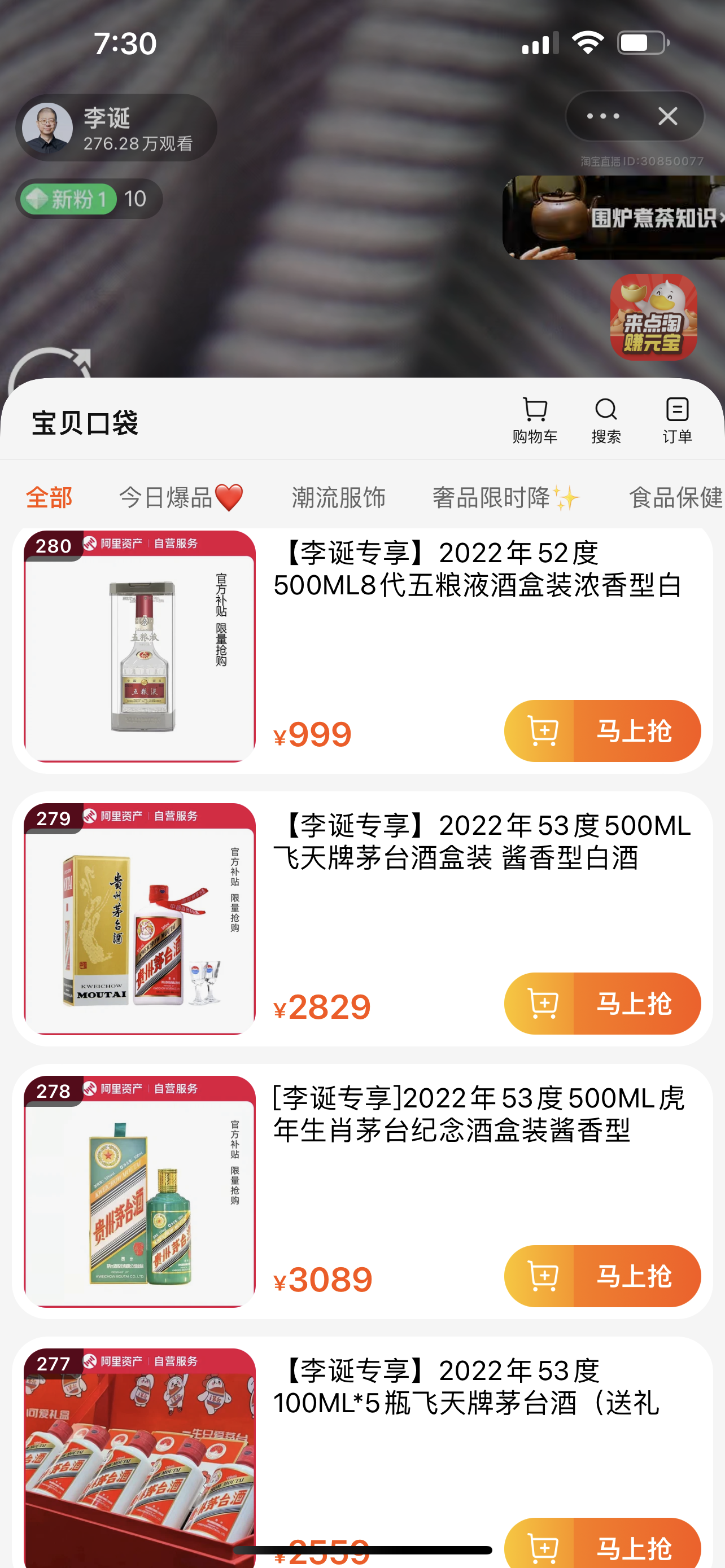The height and width of the screenshot is (1568, 725).
Task: Open the 新粉 fan level badge
Action: coord(68,199)
